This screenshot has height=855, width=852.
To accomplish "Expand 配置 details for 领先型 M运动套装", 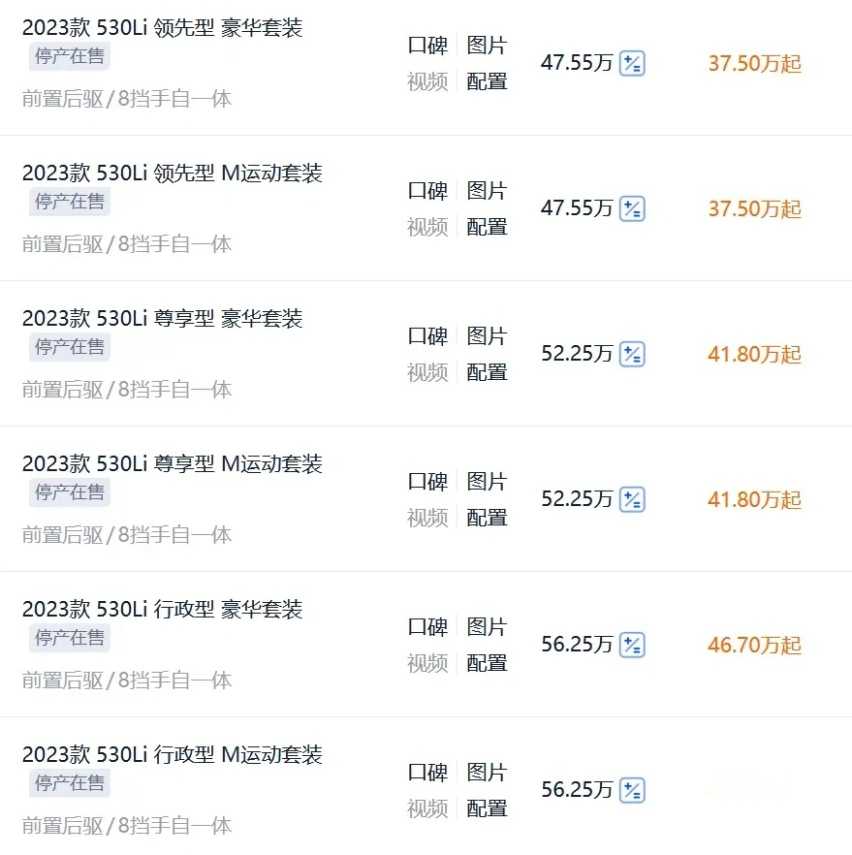I will (x=486, y=227).
